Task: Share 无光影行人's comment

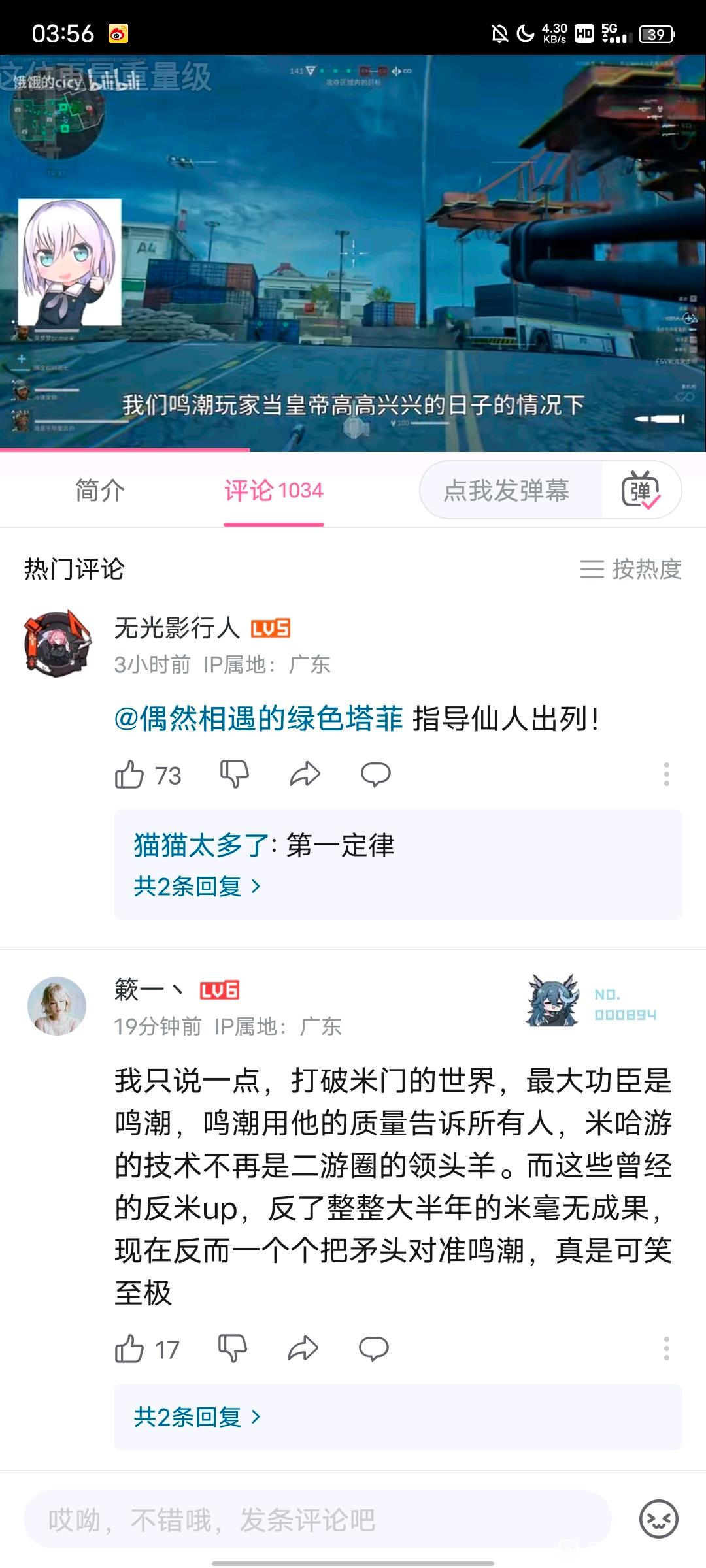Action: point(305,775)
